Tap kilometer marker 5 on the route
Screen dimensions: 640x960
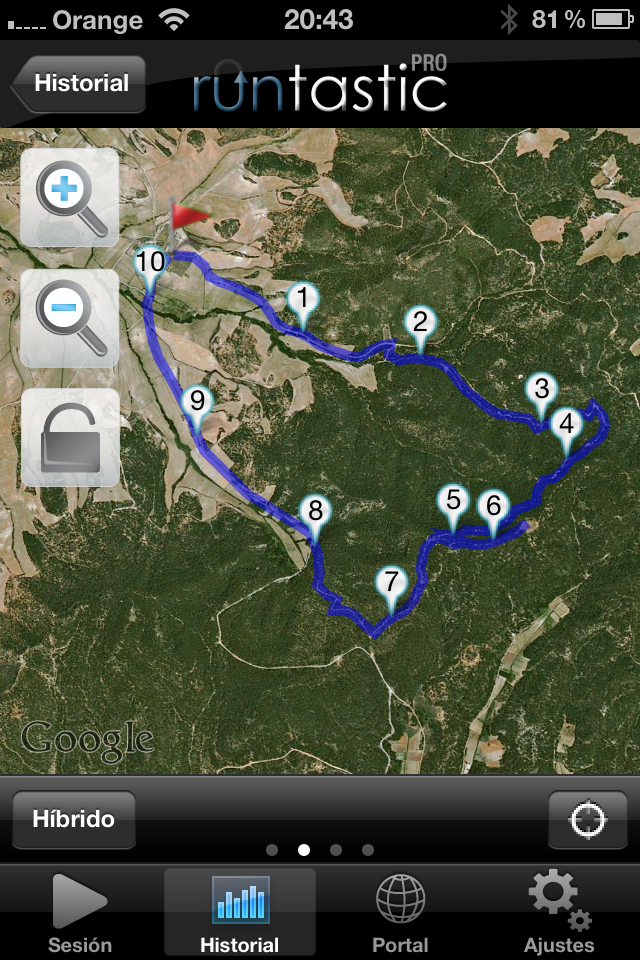tap(453, 501)
